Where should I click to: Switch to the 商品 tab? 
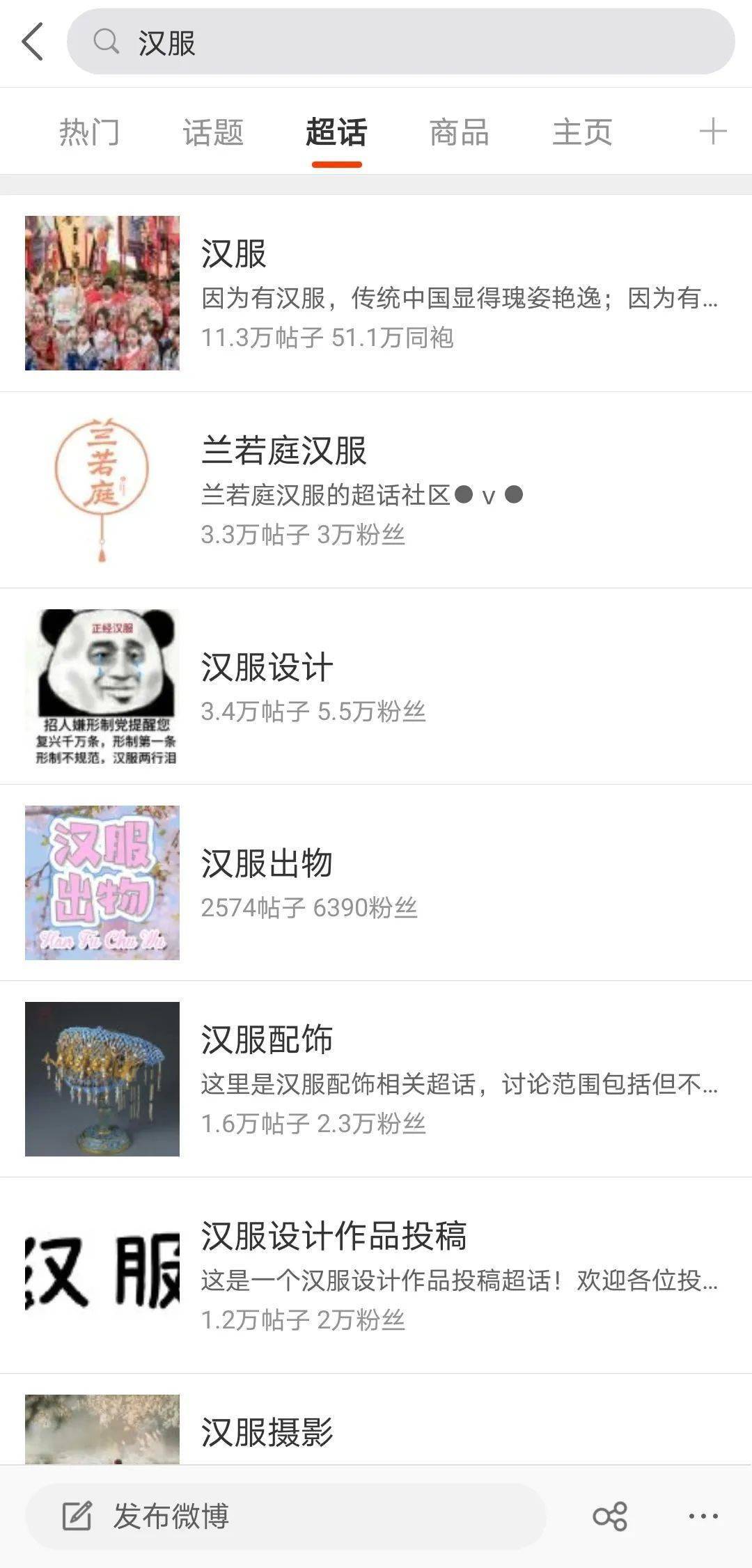point(459,132)
